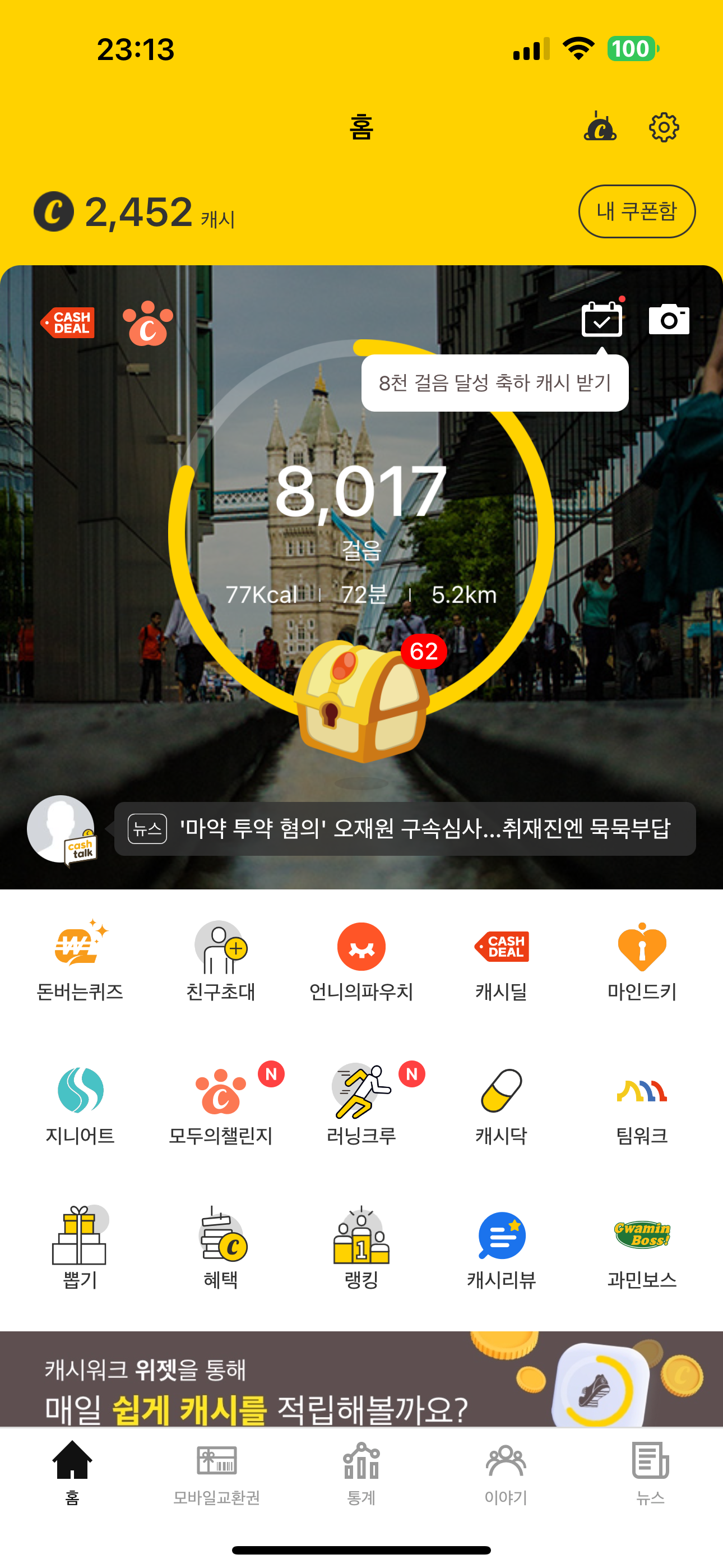Open the camera icon

(x=669, y=319)
